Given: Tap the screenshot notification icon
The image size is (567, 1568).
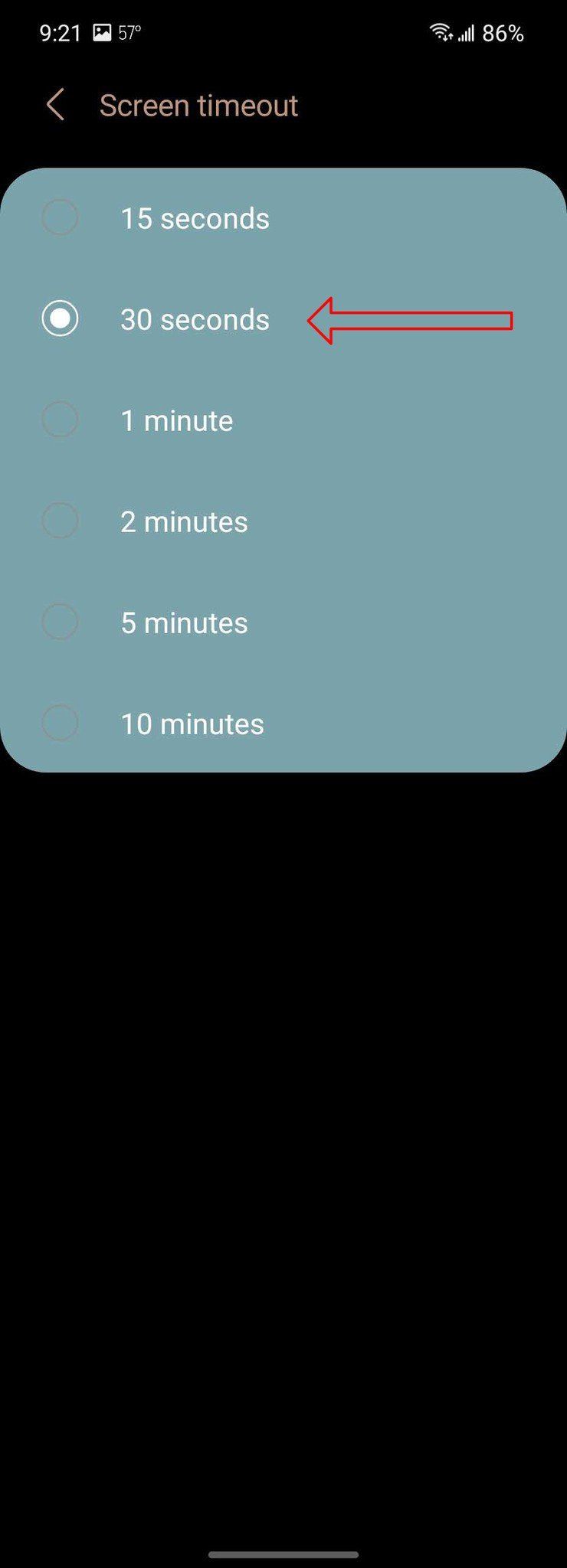Looking at the screenshot, I should (x=103, y=31).
